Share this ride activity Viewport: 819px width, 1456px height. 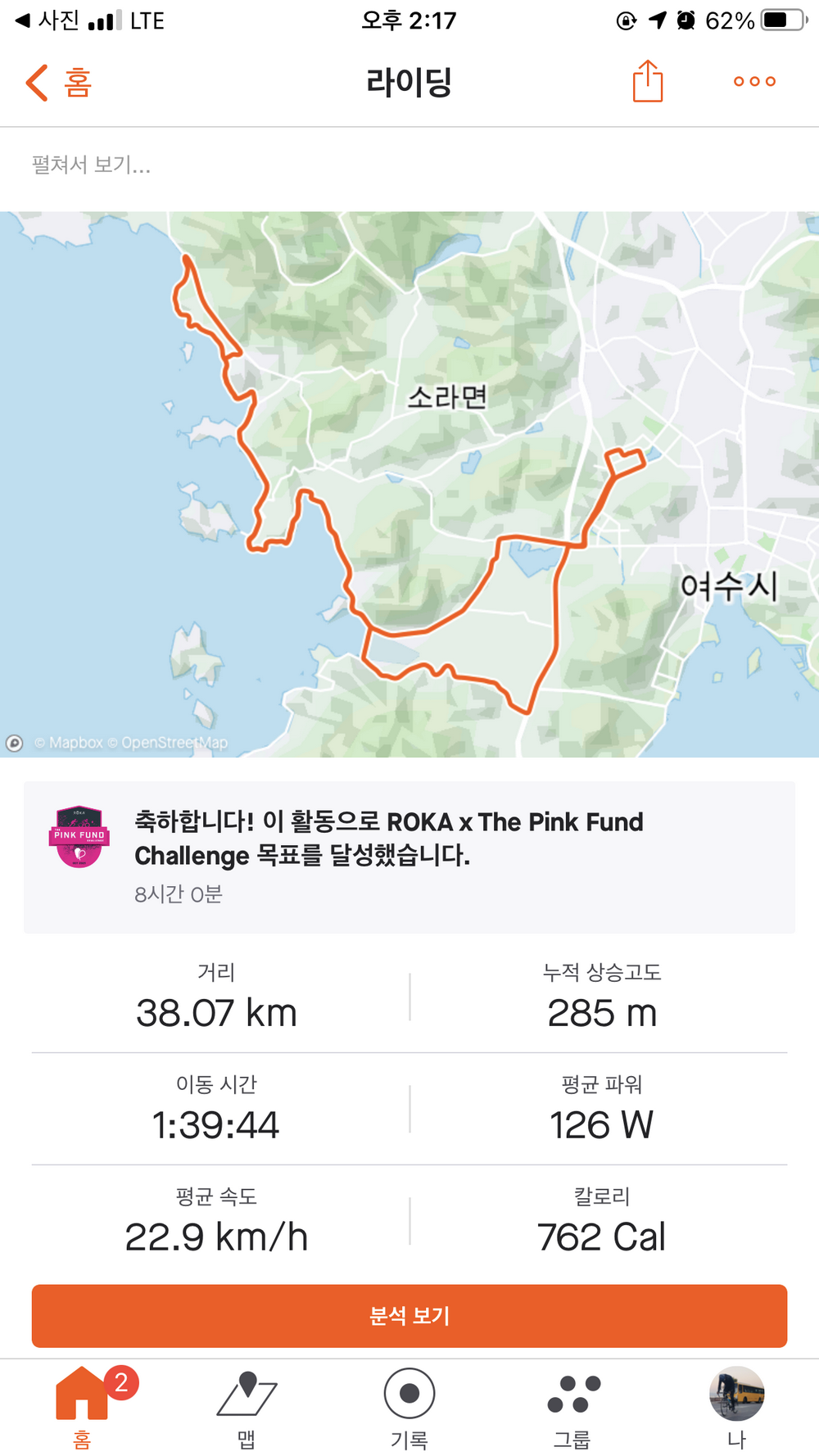pyautogui.click(x=647, y=81)
